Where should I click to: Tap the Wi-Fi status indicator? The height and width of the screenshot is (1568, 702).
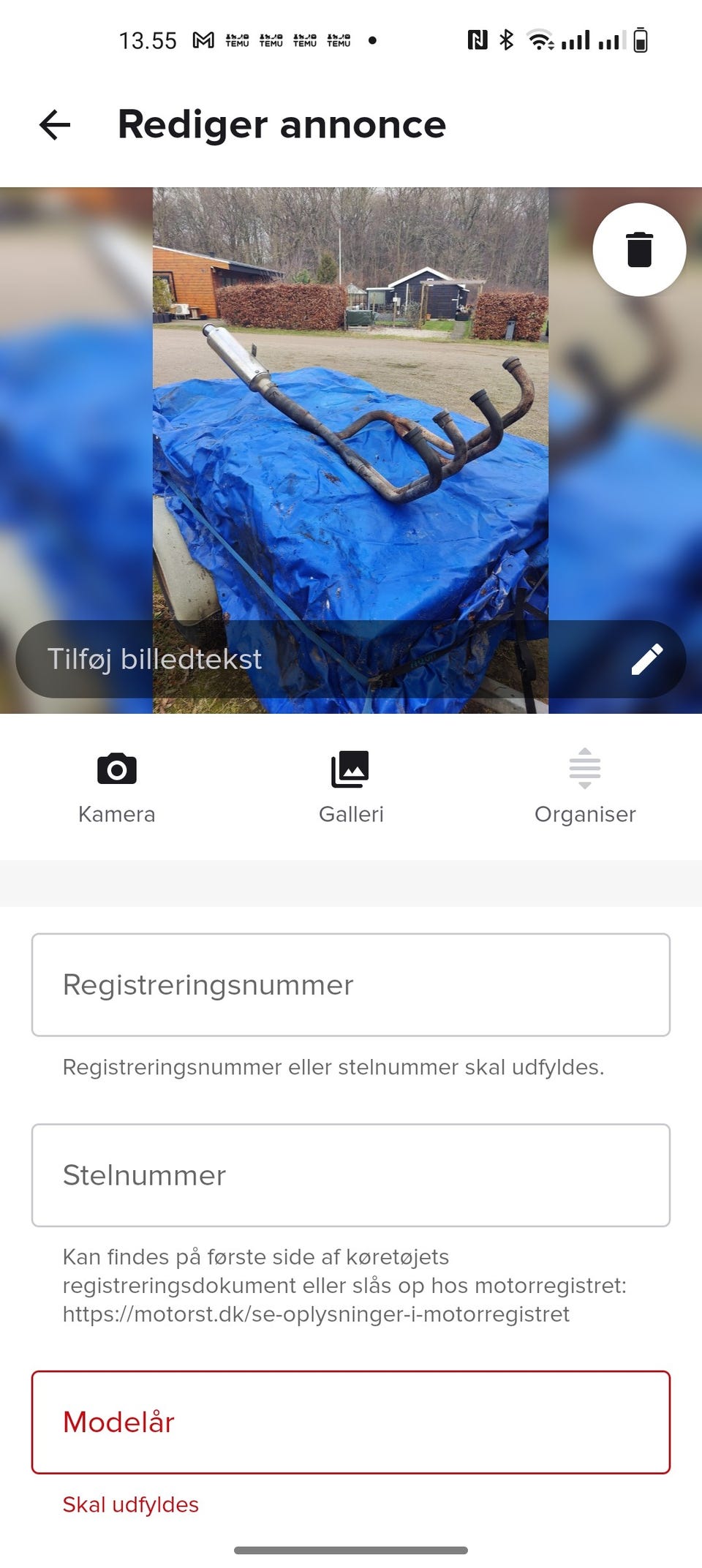[x=540, y=41]
